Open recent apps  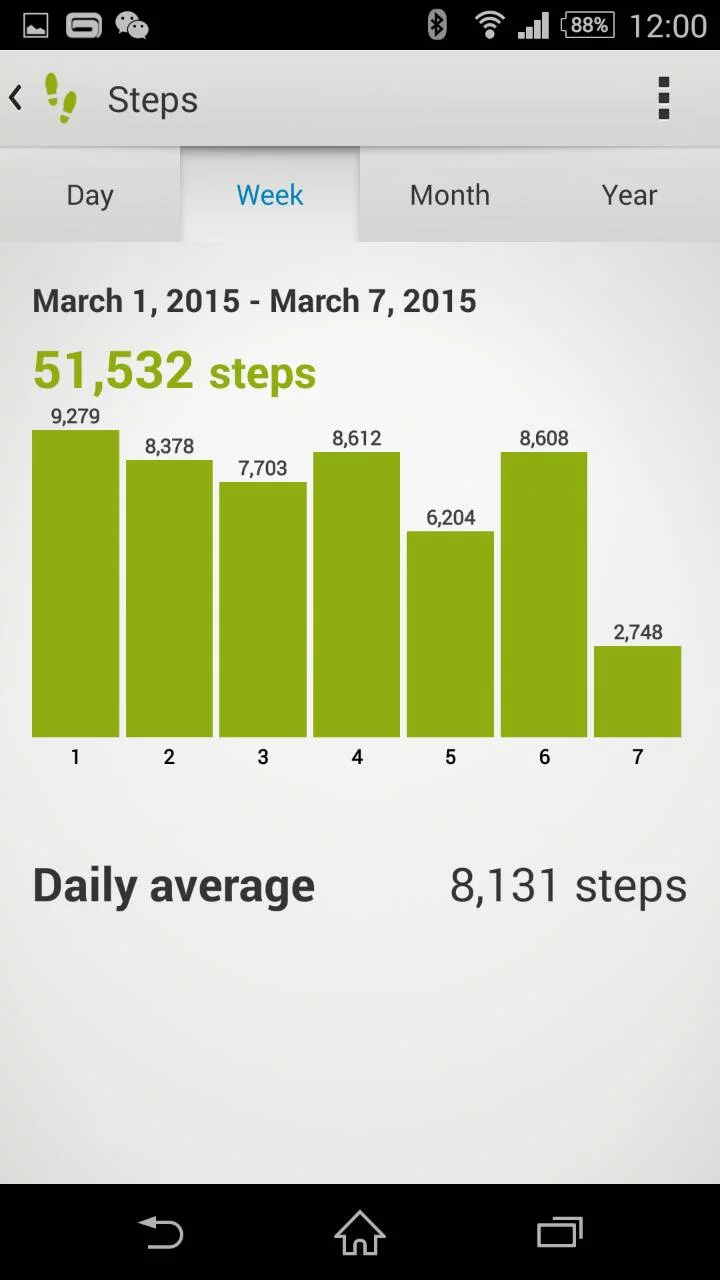559,1232
